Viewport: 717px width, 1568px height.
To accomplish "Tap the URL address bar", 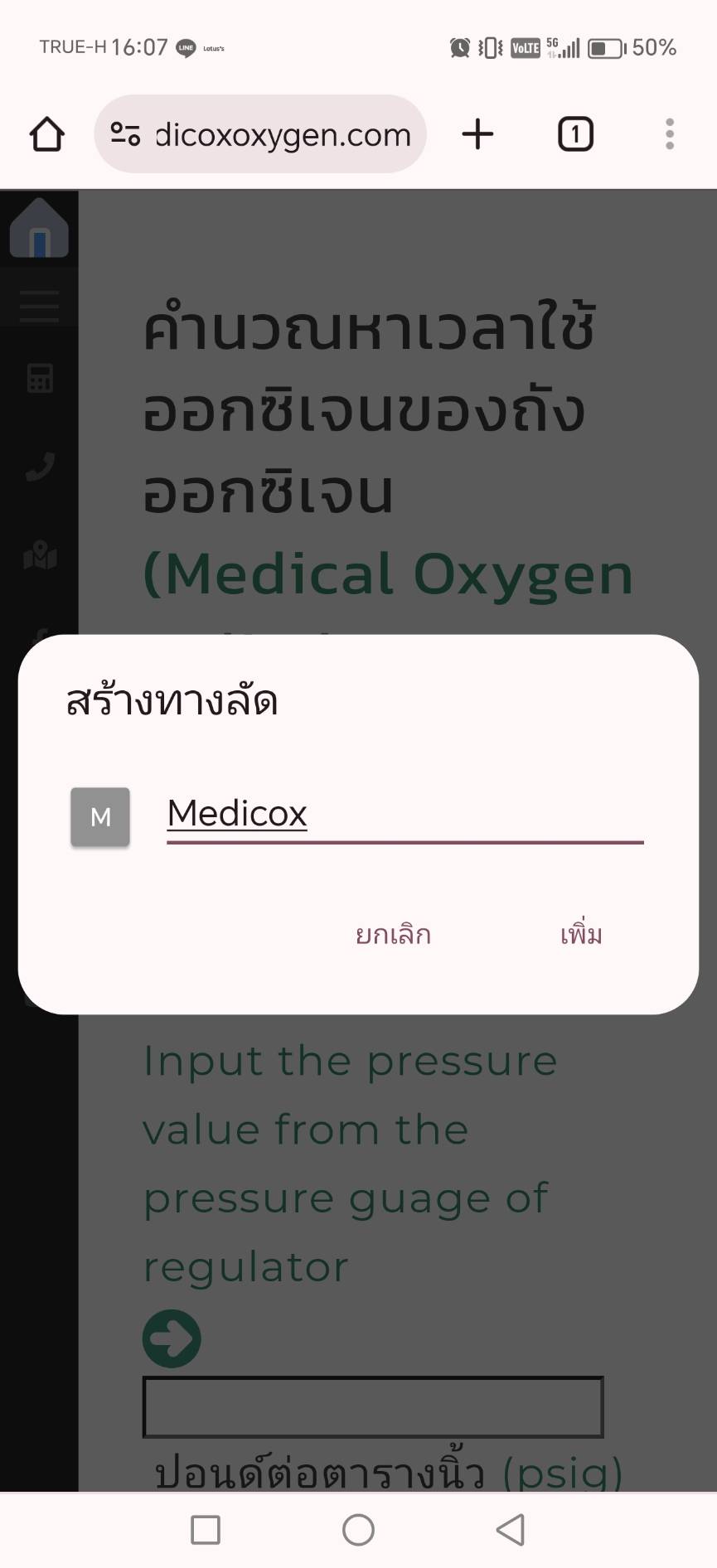I will [x=260, y=134].
